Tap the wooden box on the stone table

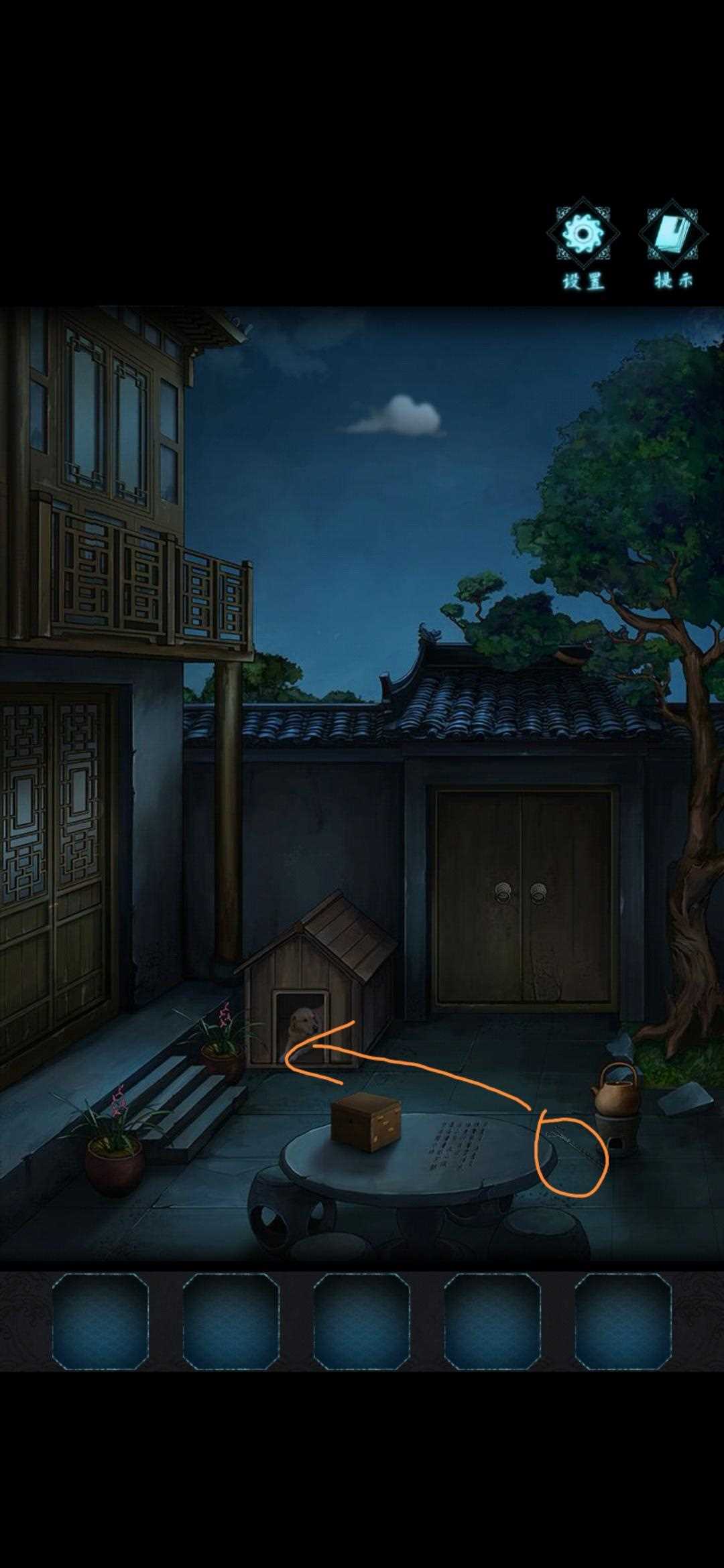coord(365,1121)
